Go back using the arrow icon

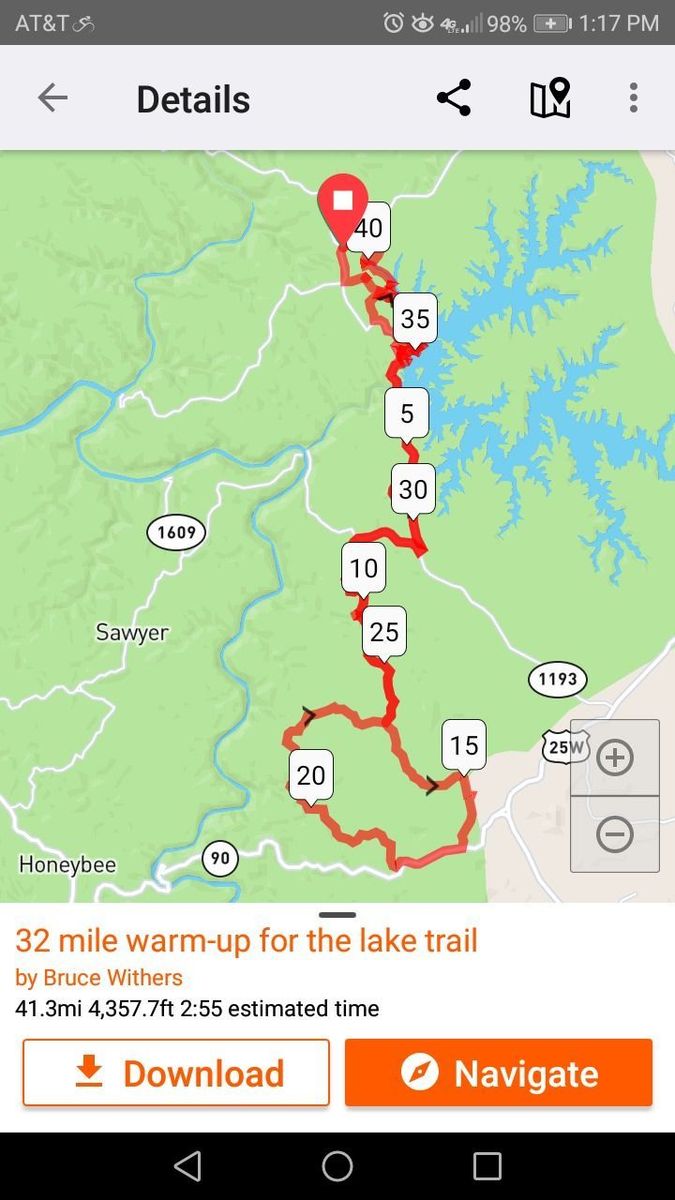(52, 98)
